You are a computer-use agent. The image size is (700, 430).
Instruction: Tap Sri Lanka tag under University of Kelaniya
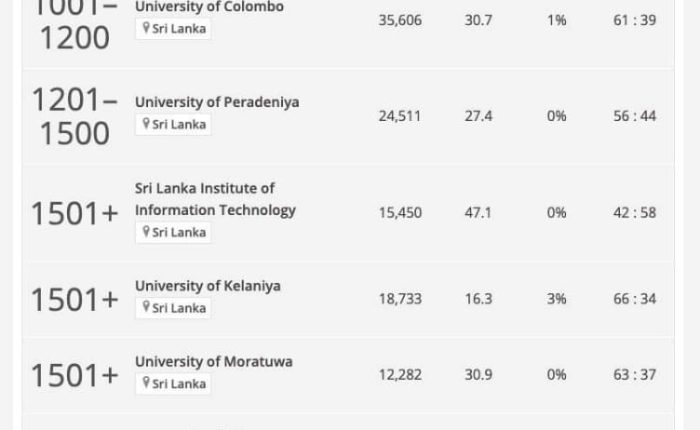click(x=174, y=308)
